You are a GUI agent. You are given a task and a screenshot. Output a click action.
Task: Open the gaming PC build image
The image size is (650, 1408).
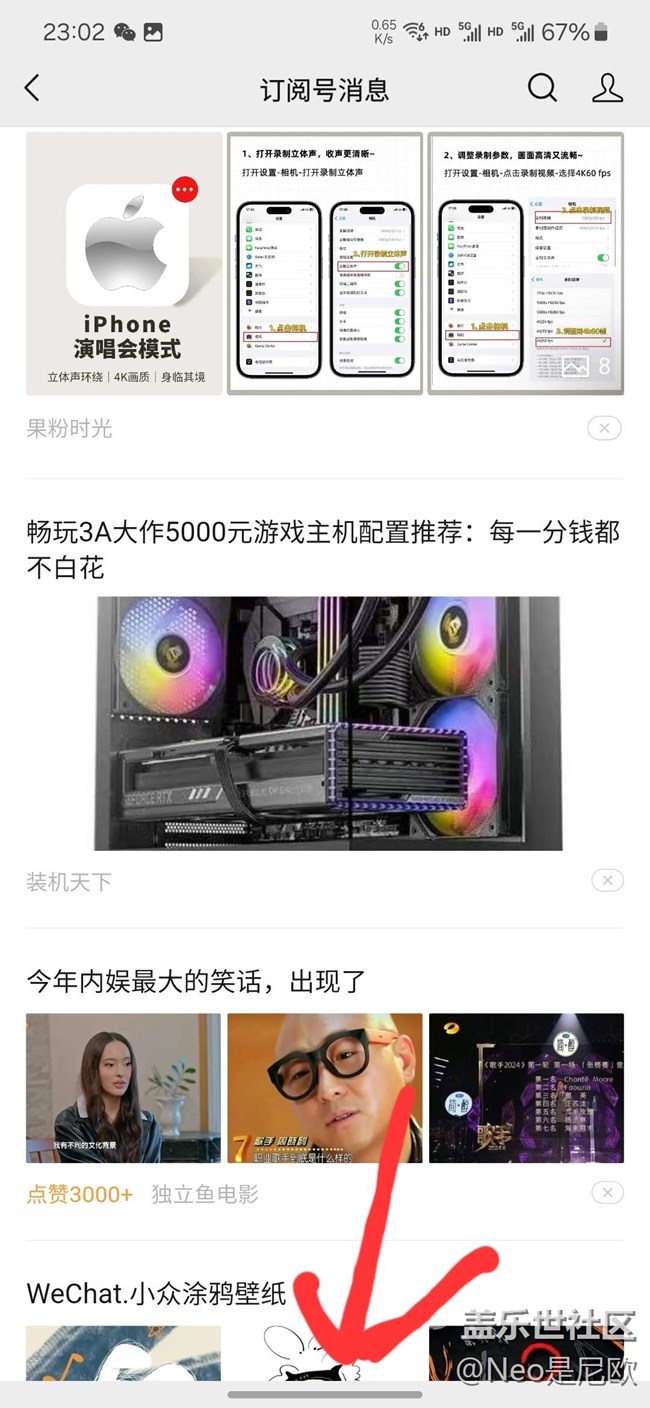328,724
